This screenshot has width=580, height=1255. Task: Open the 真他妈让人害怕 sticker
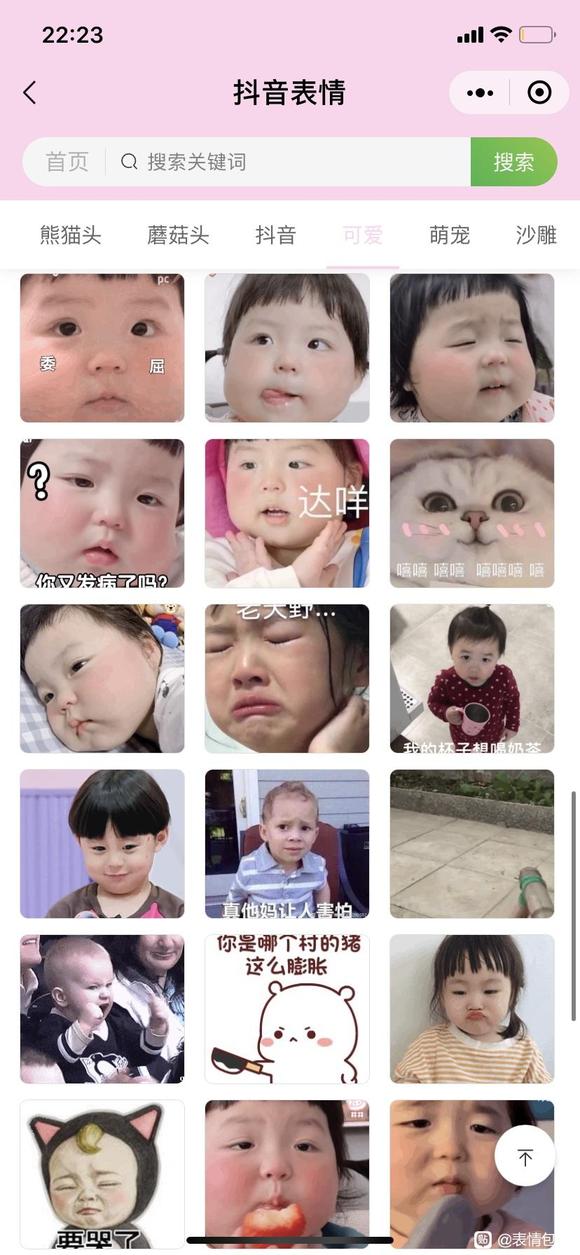(287, 844)
